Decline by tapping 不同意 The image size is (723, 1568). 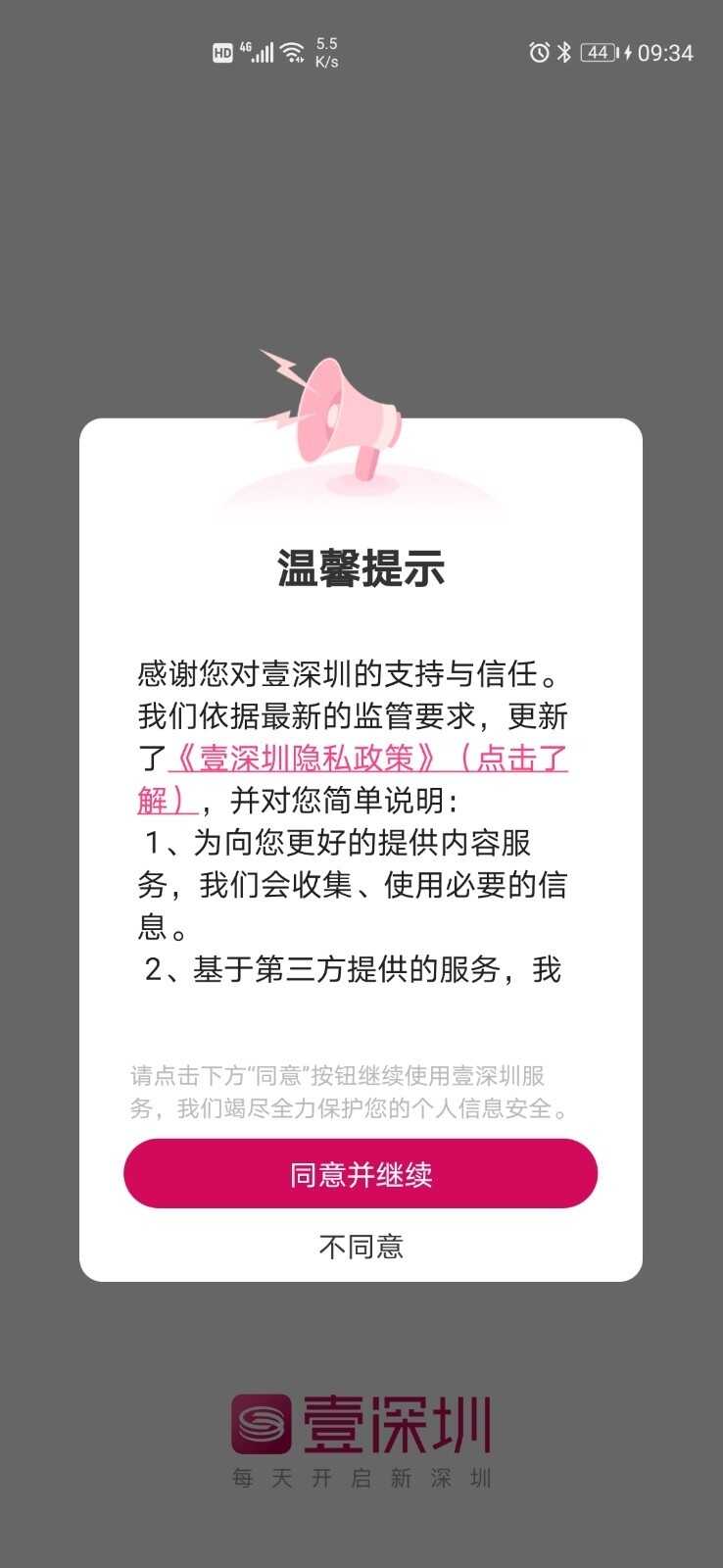tap(361, 1246)
